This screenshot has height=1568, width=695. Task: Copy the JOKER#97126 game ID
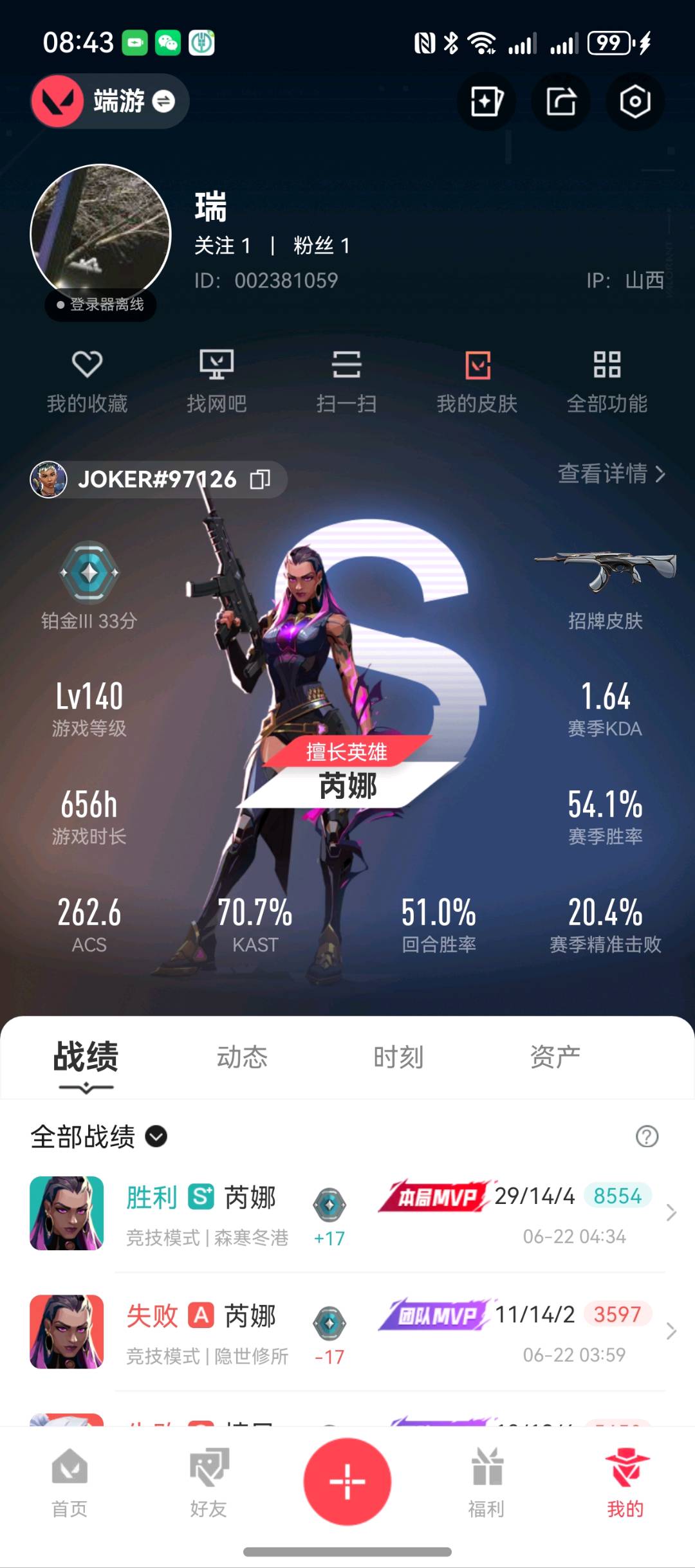pos(260,479)
